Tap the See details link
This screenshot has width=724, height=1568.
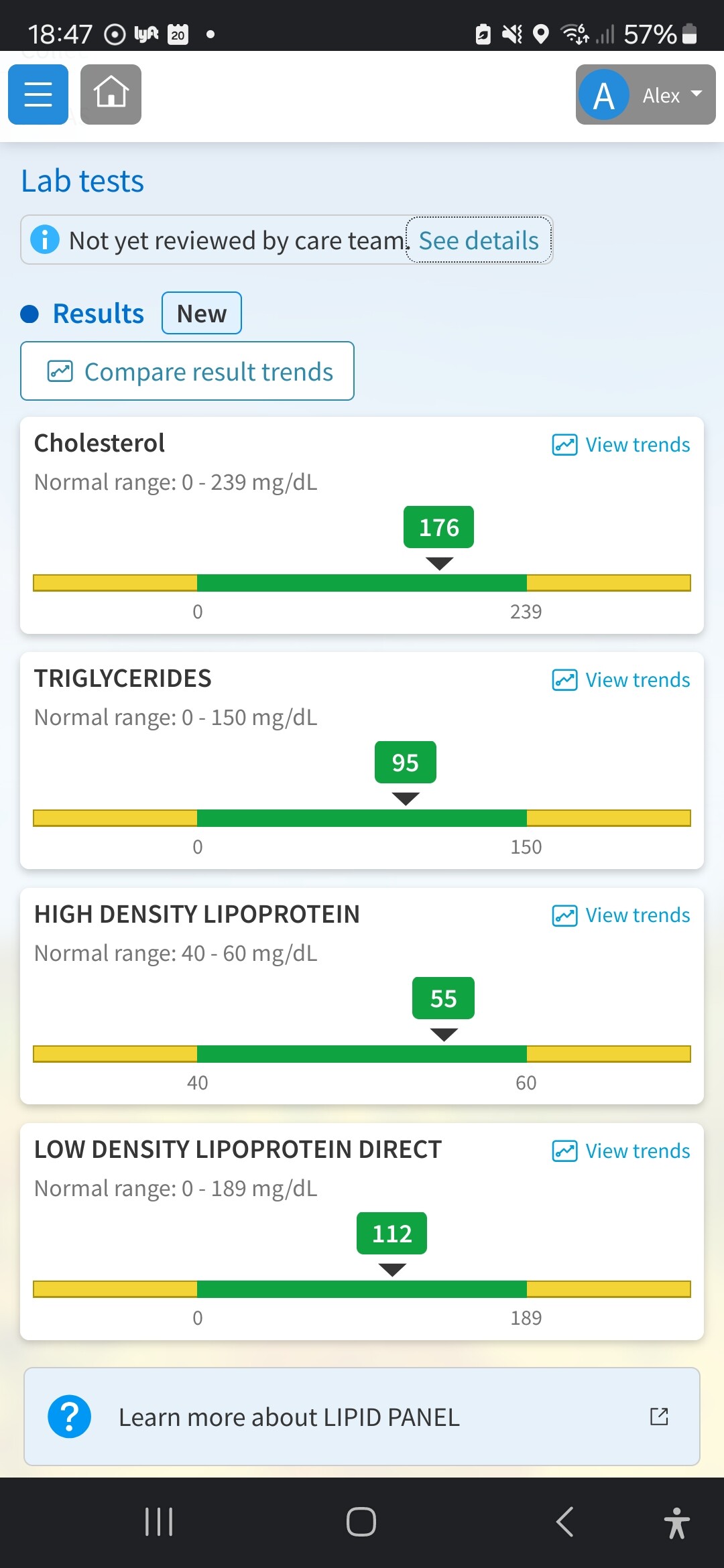click(x=479, y=240)
